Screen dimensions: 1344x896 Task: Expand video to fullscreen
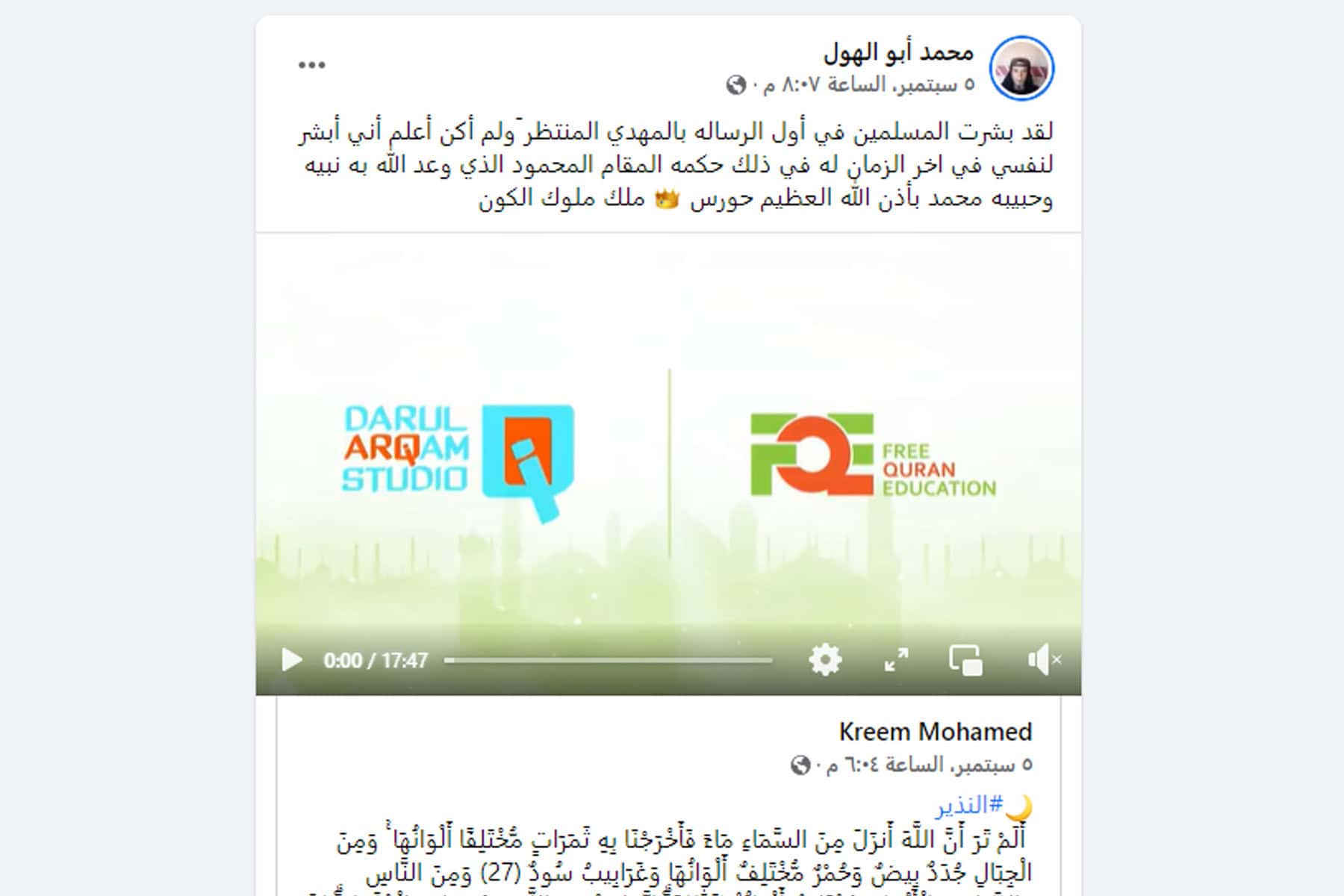896,660
